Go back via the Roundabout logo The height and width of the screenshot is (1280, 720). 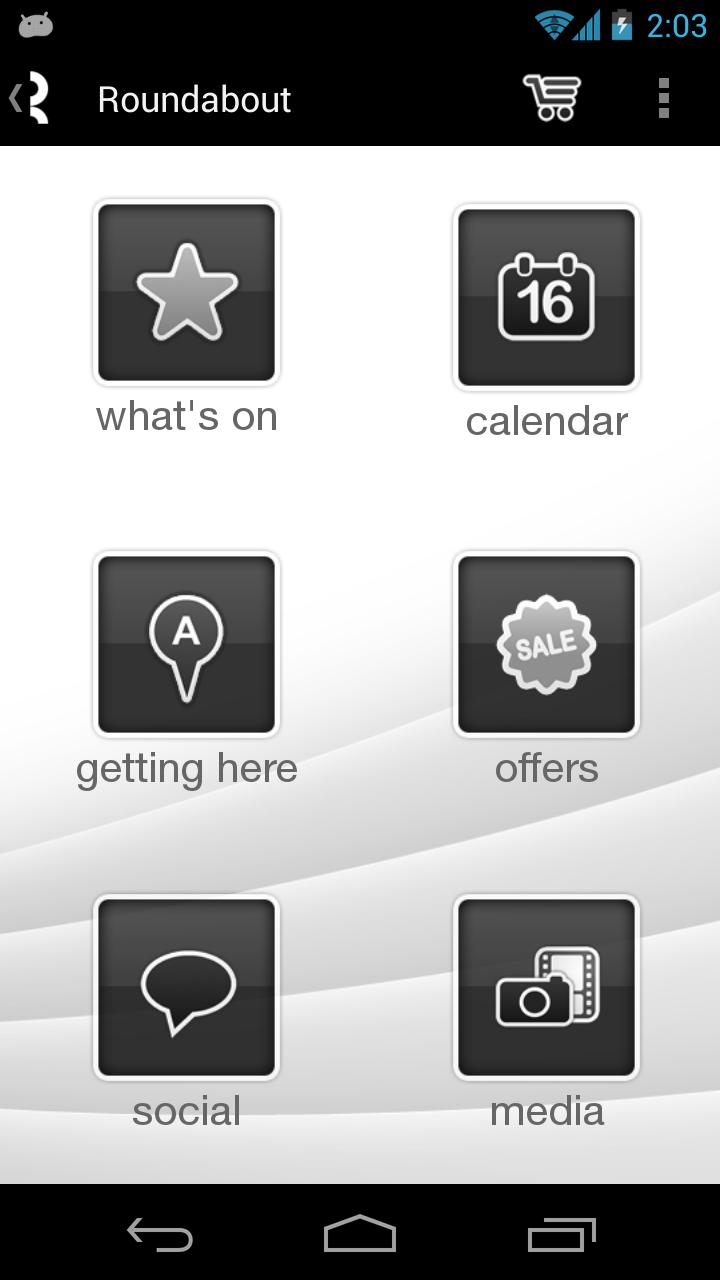(x=32, y=99)
